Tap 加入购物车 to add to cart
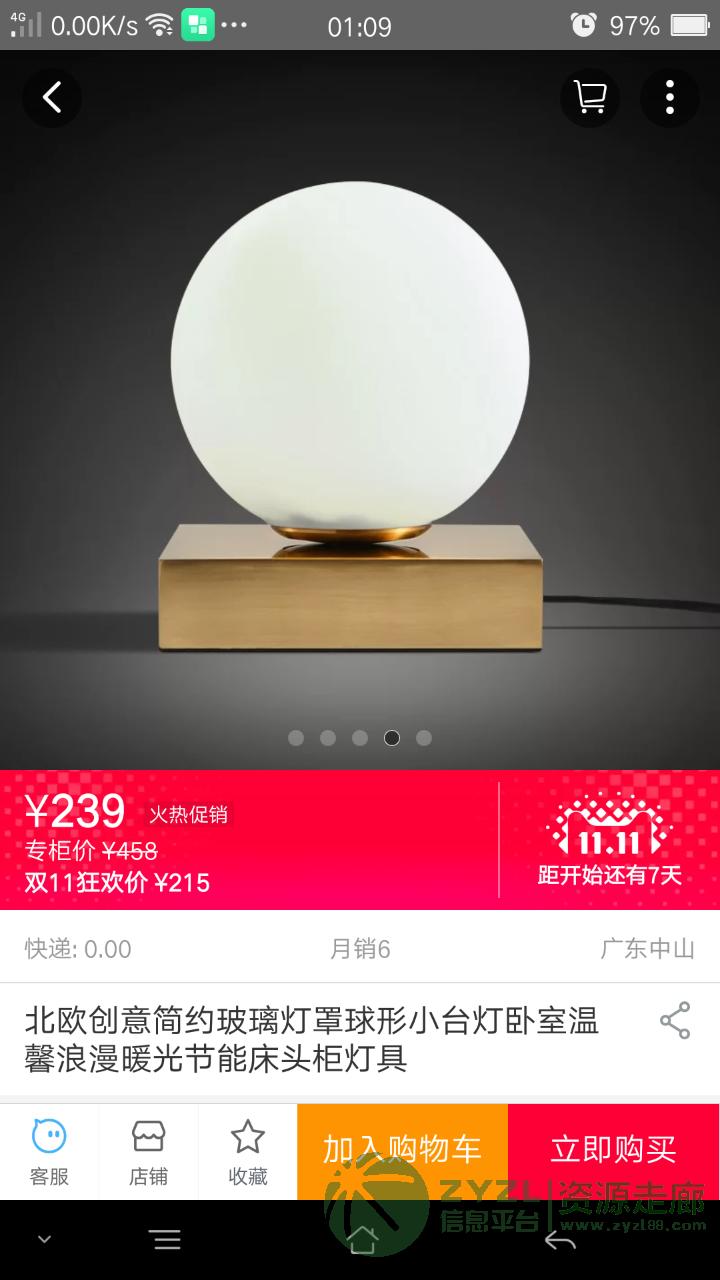Image resolution: width=720 pixels, height=1280 pixels. (x=402, y=1150)
